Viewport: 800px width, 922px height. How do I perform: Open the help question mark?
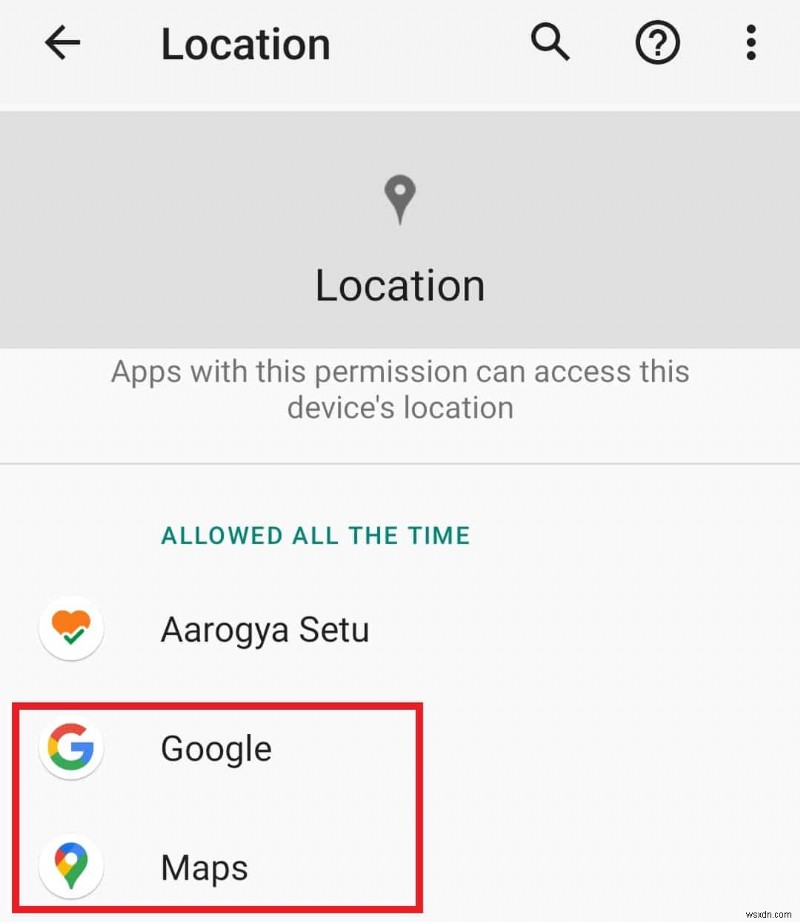click(657, 44)
